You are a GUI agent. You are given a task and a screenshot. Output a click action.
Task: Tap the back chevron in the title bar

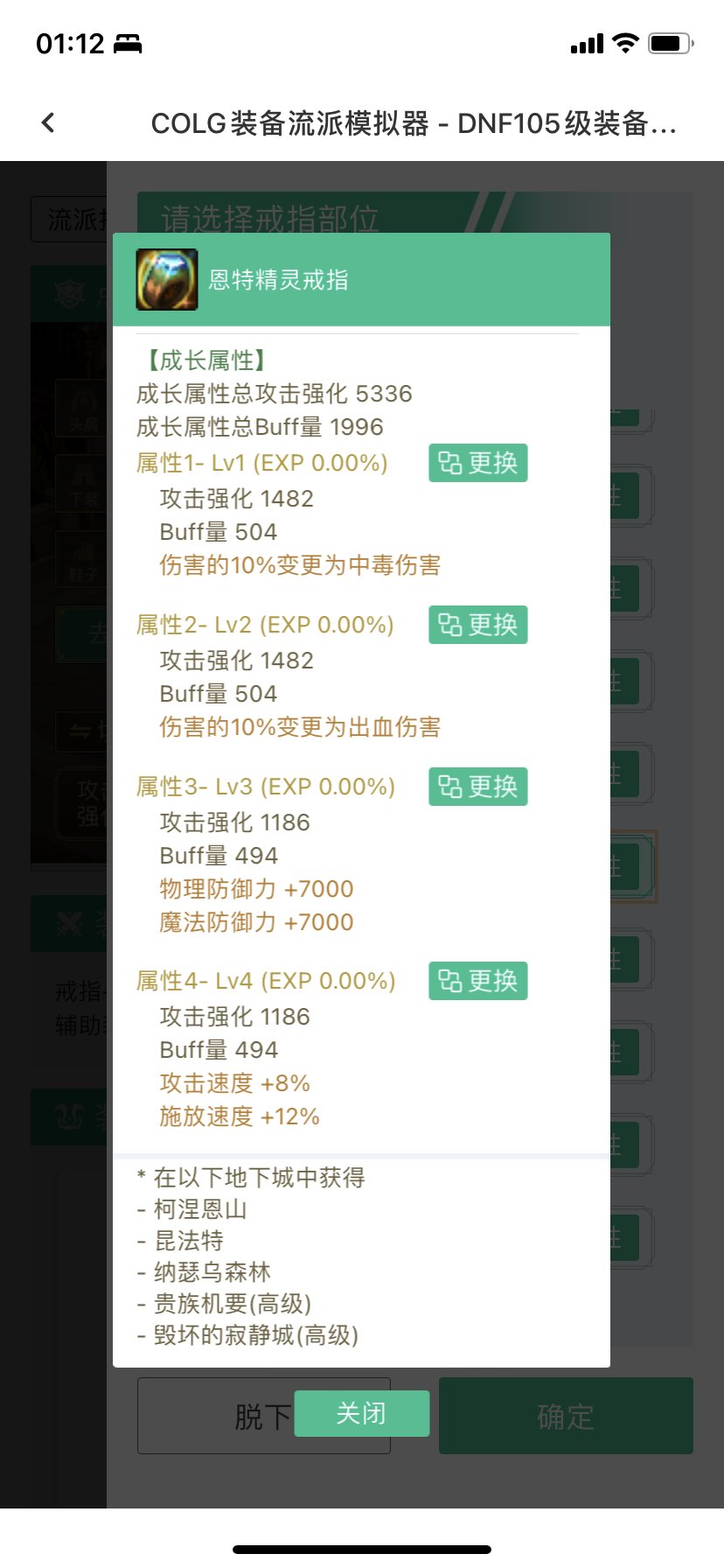pyautogui.click(x=48, y=122)
